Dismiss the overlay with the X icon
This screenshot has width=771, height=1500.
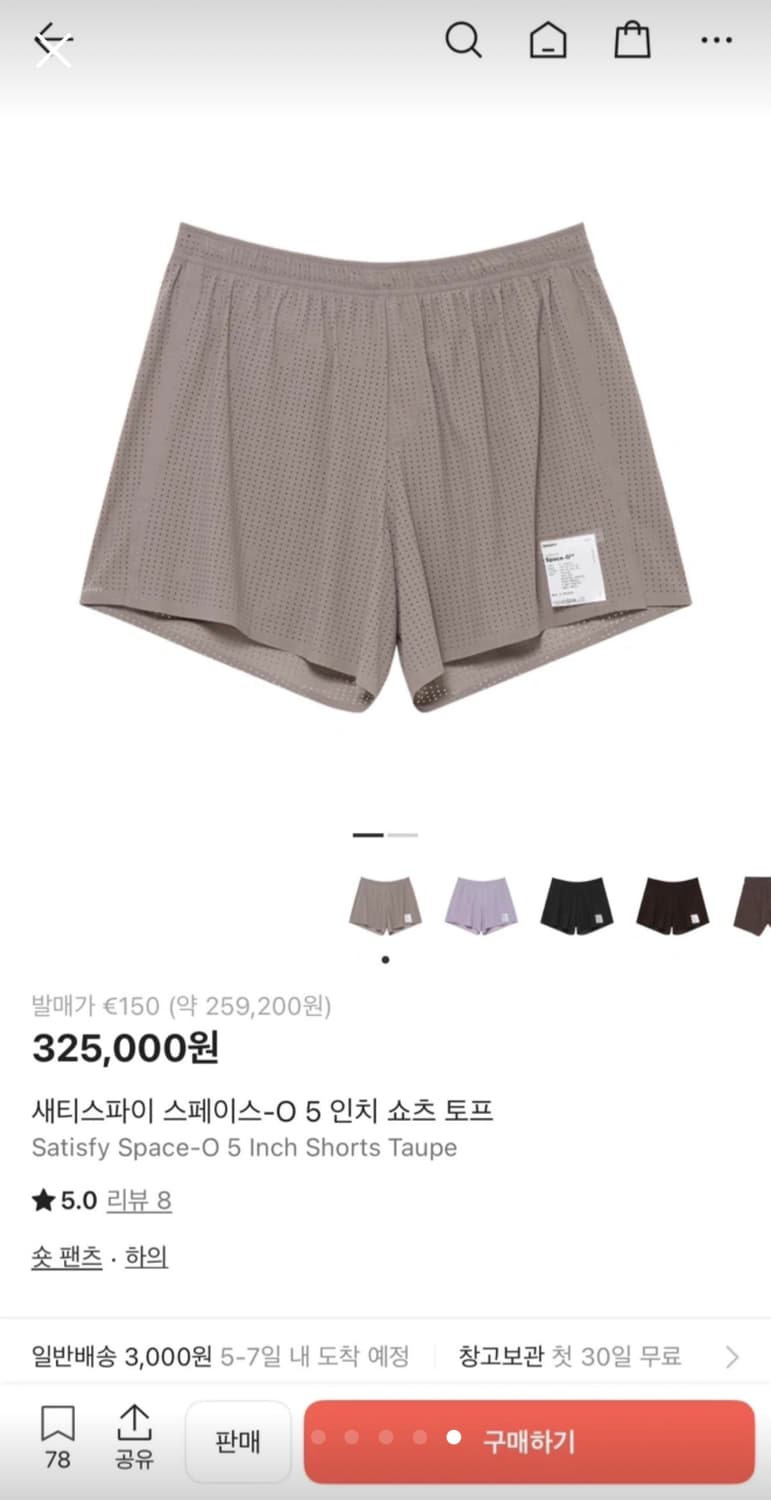click(x=54, y=50)
